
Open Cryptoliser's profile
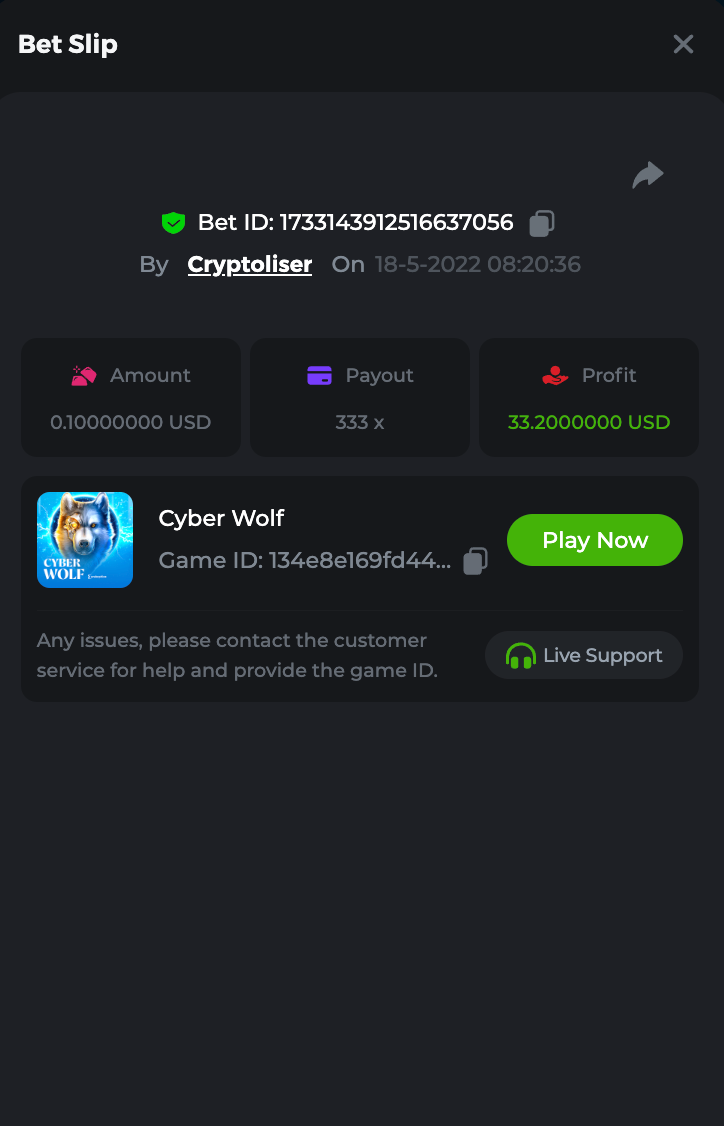pyautogui.click(x=250, y=265)
